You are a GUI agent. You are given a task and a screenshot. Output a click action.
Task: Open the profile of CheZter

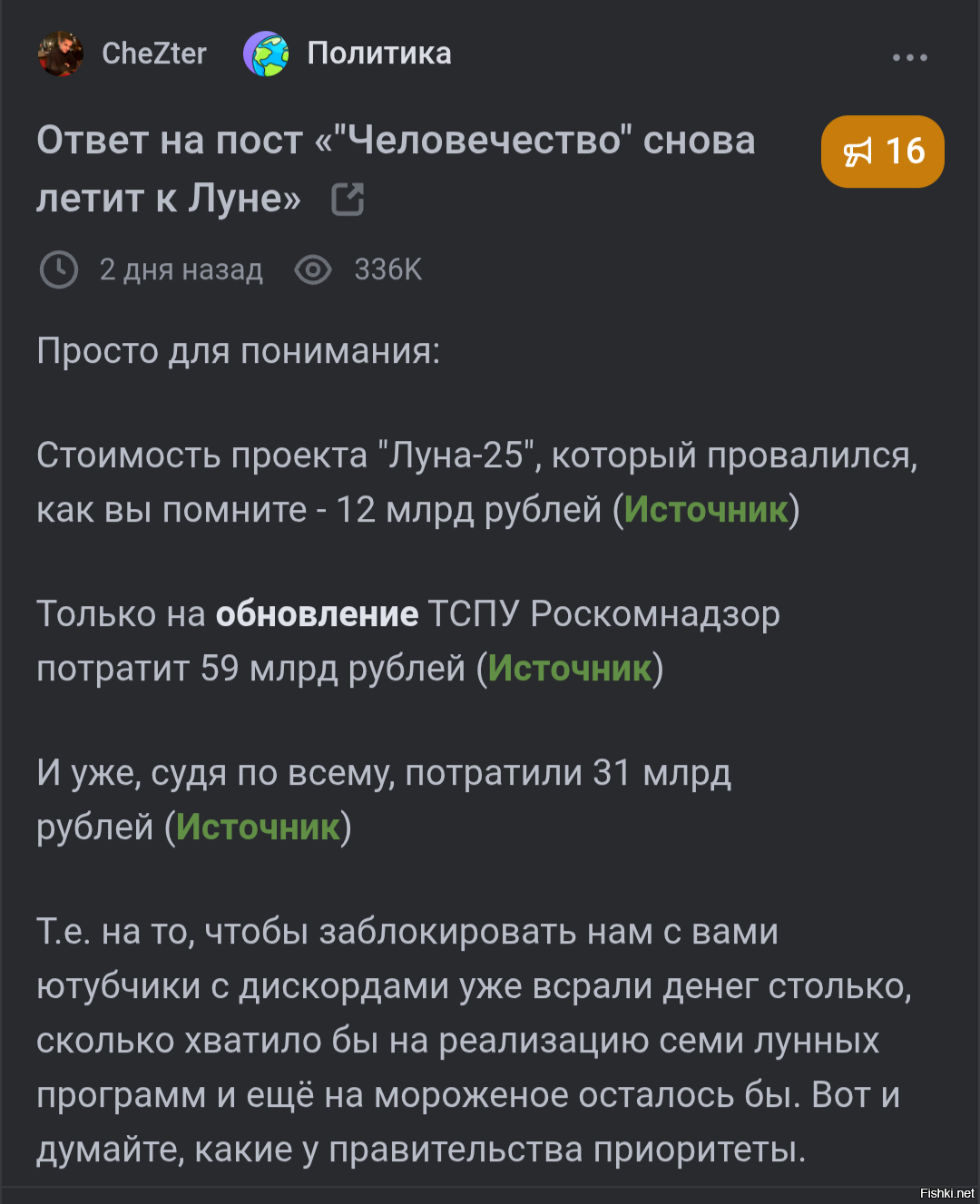(153, 54)
